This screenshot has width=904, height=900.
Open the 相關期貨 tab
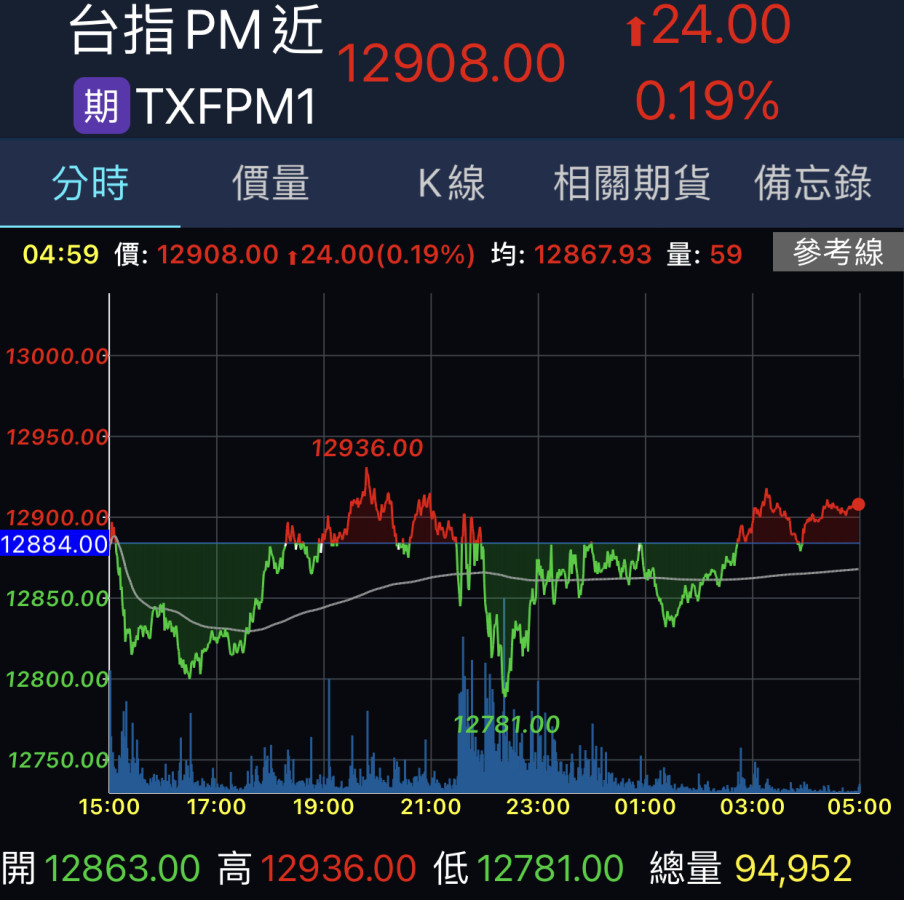(632, 184)
